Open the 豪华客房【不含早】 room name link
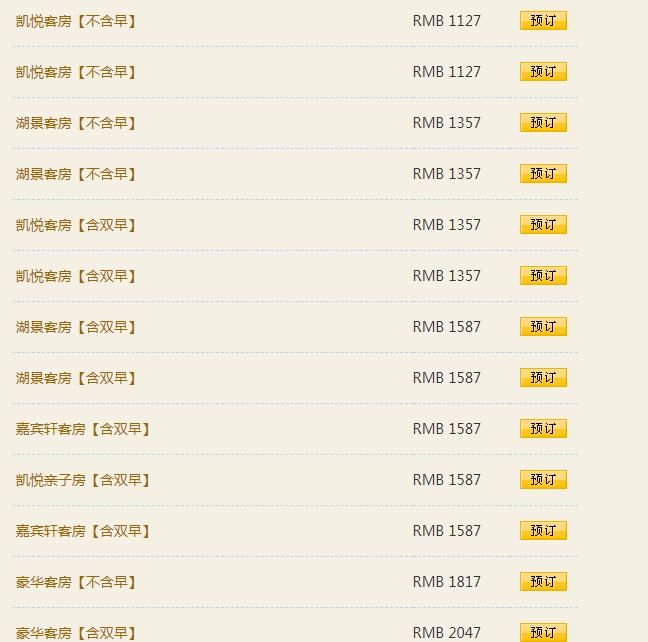The width and height of the screenshot is (648, 642). [75, 582]
